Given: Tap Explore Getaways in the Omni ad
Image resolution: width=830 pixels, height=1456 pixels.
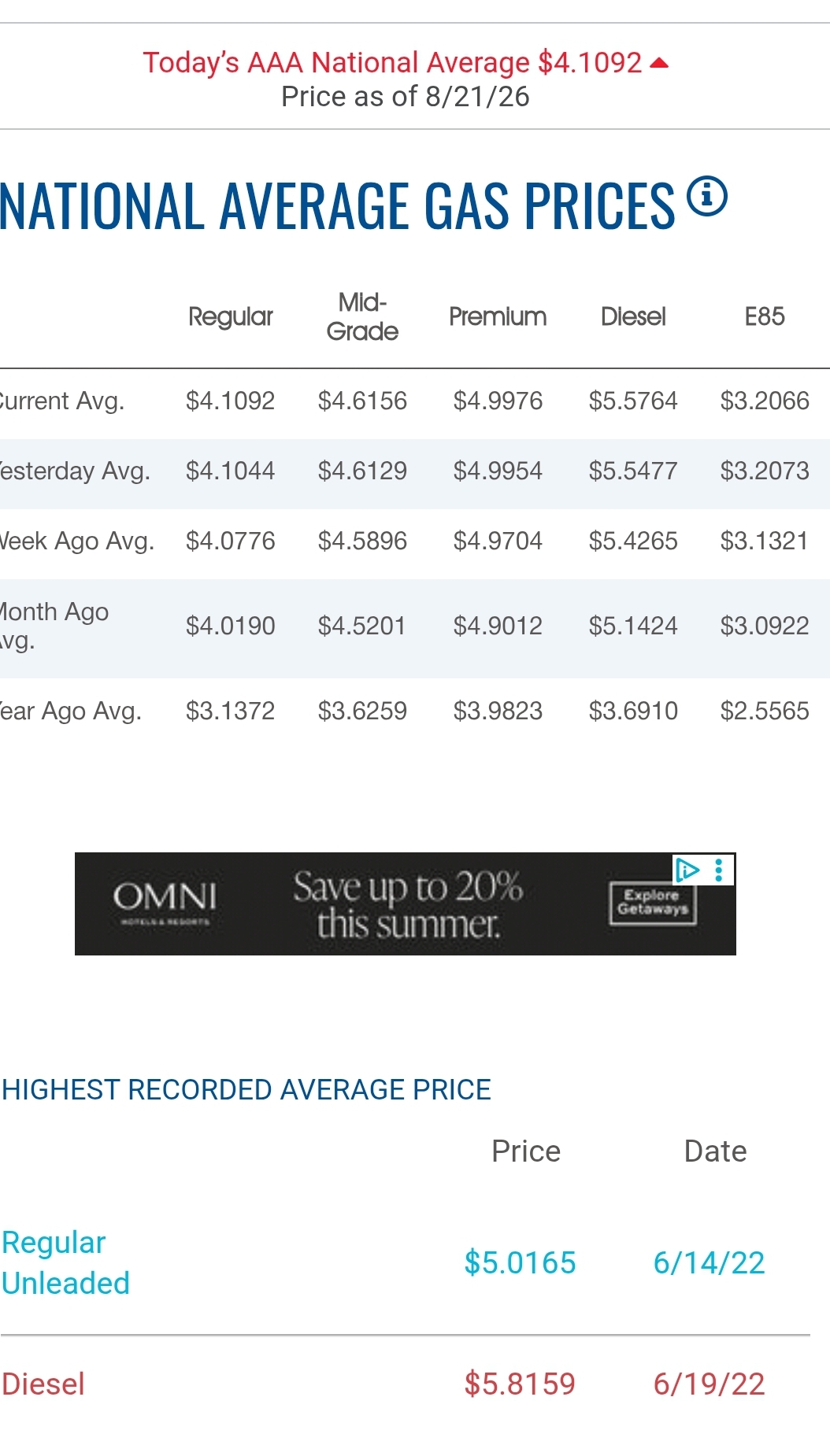Looking at the screenshot, I should coord(653,902).
